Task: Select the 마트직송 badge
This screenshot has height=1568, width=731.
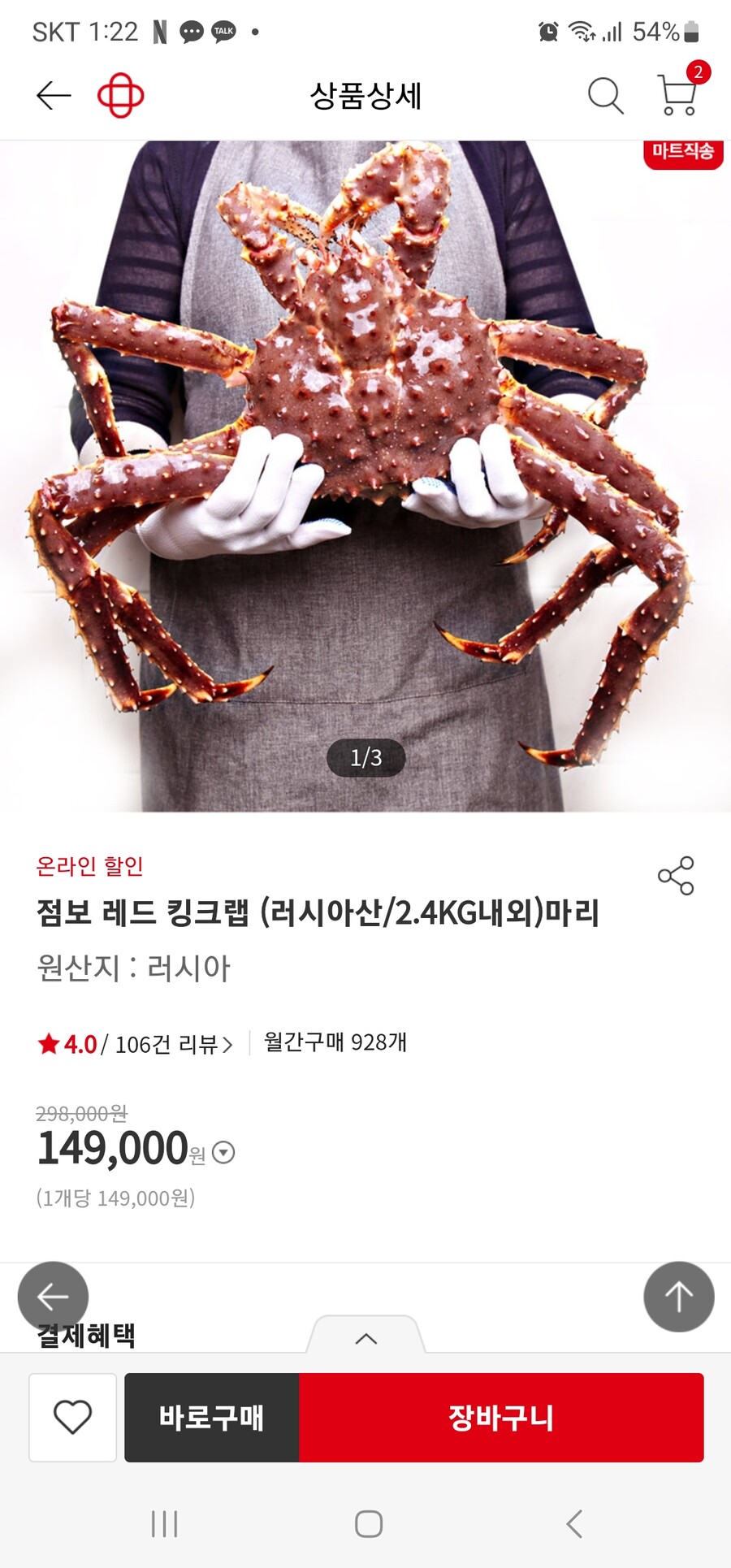Action: coord(683,153)
